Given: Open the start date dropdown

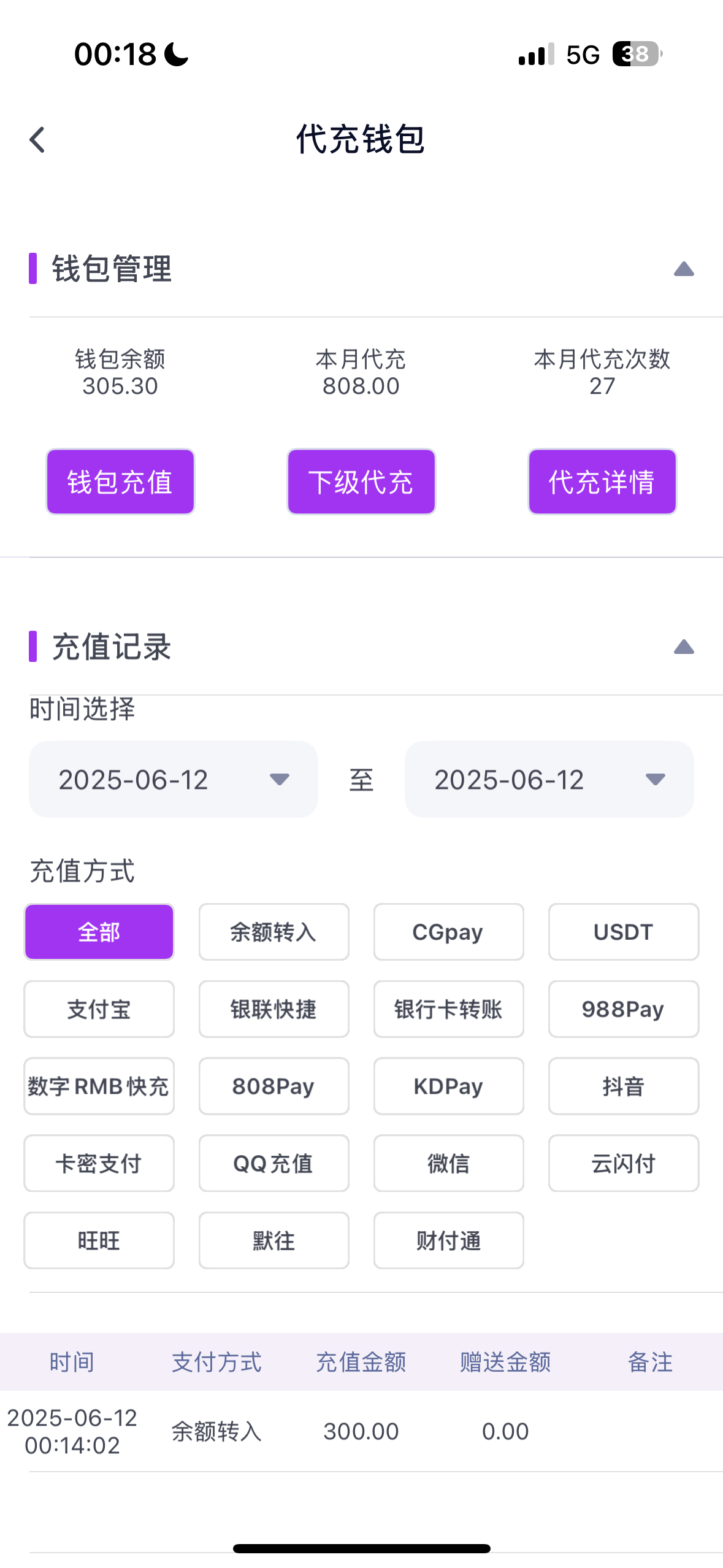Looking at the screenshot, I should click(173, 779).
